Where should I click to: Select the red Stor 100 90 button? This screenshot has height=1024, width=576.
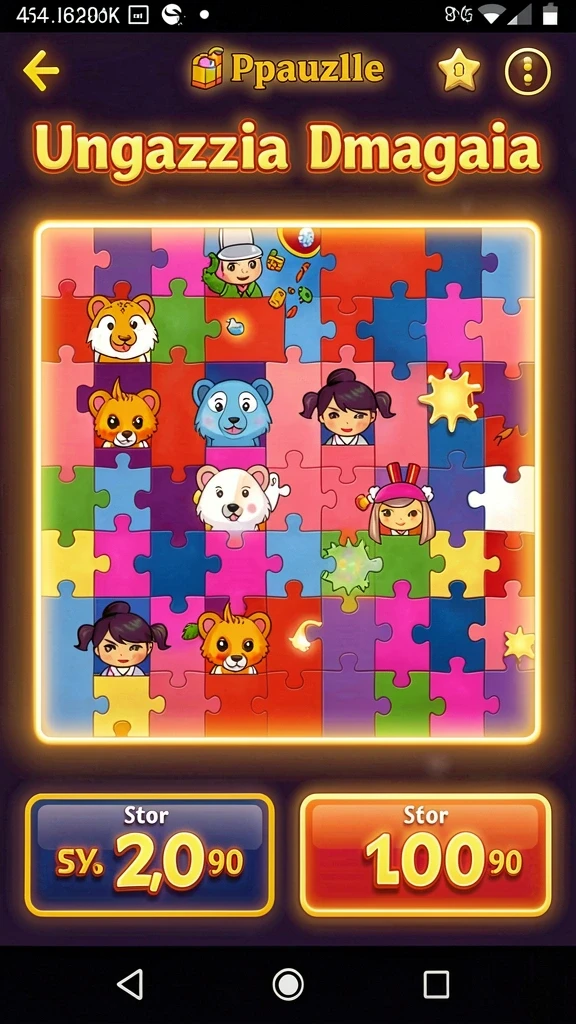(426, 855)
